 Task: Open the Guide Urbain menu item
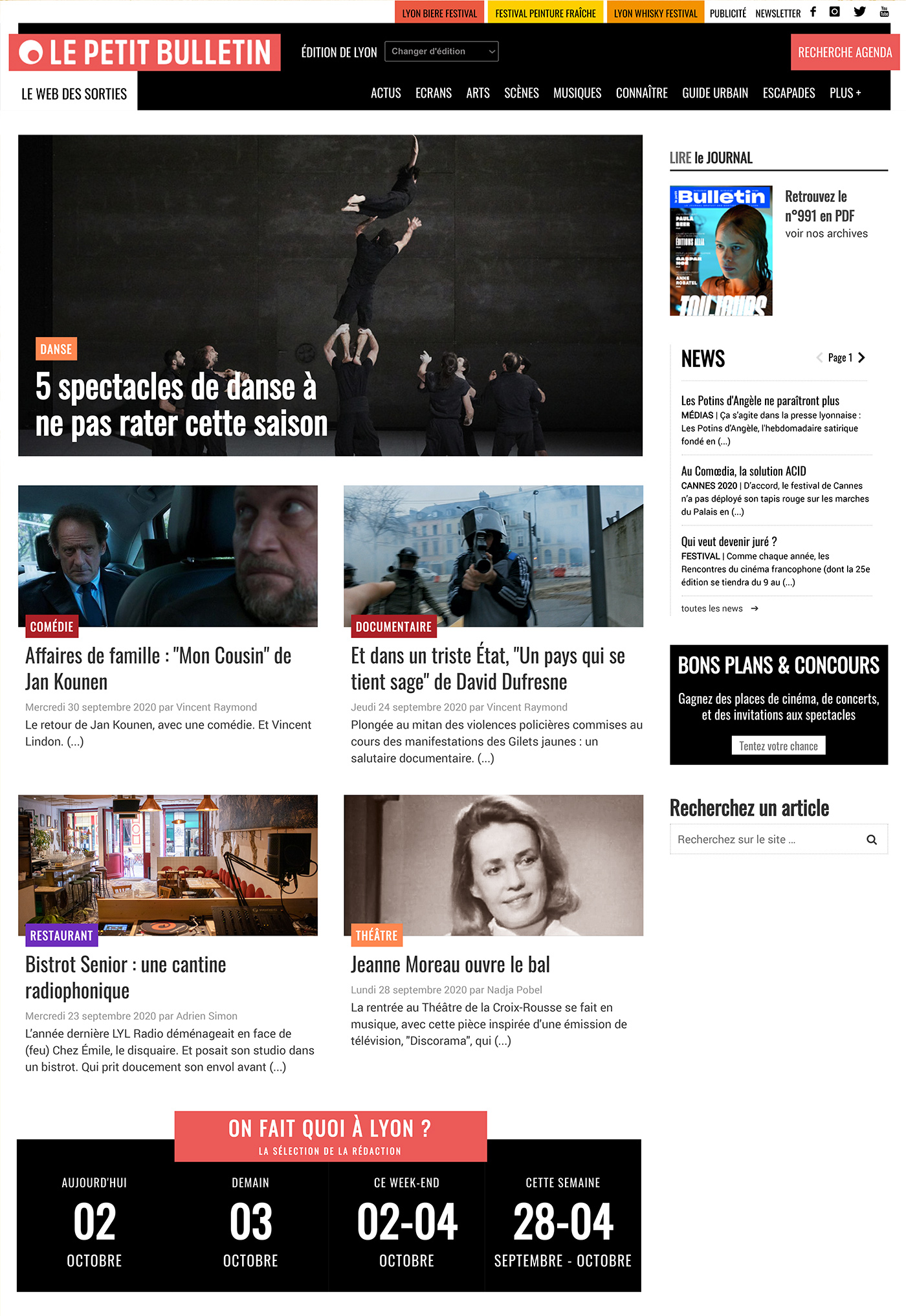714,93
